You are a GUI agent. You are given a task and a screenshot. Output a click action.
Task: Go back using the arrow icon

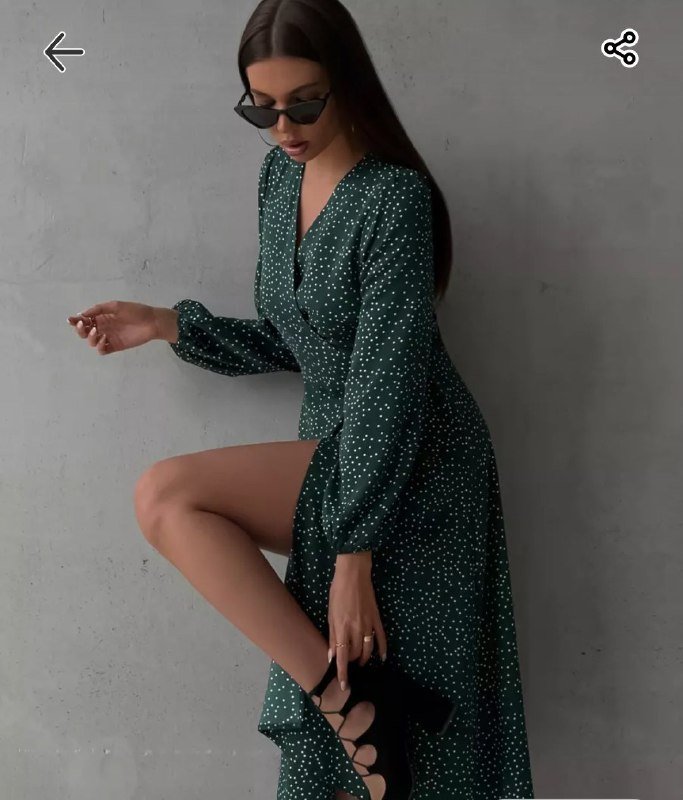click(63, 52)
